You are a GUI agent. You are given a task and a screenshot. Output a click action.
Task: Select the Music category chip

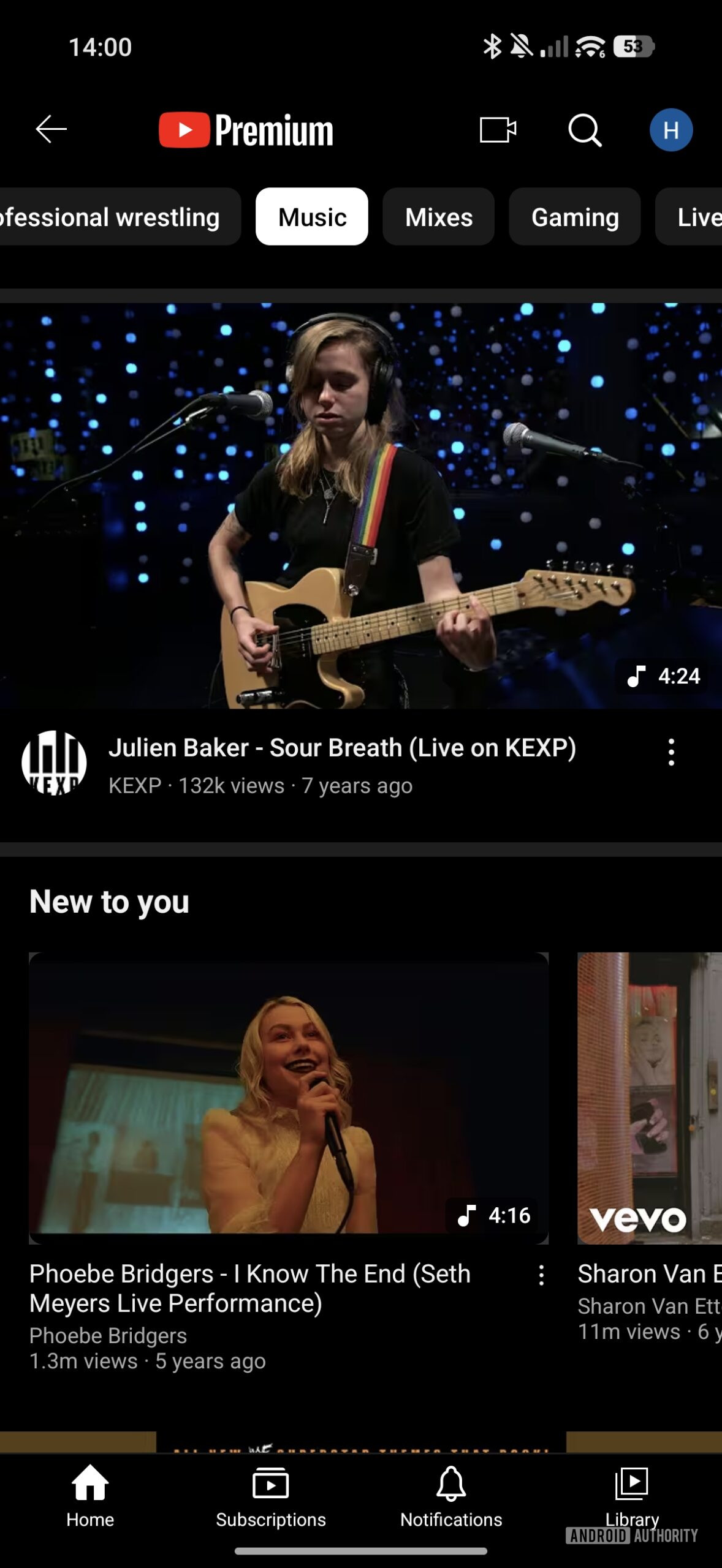click(x=311, y=217)
